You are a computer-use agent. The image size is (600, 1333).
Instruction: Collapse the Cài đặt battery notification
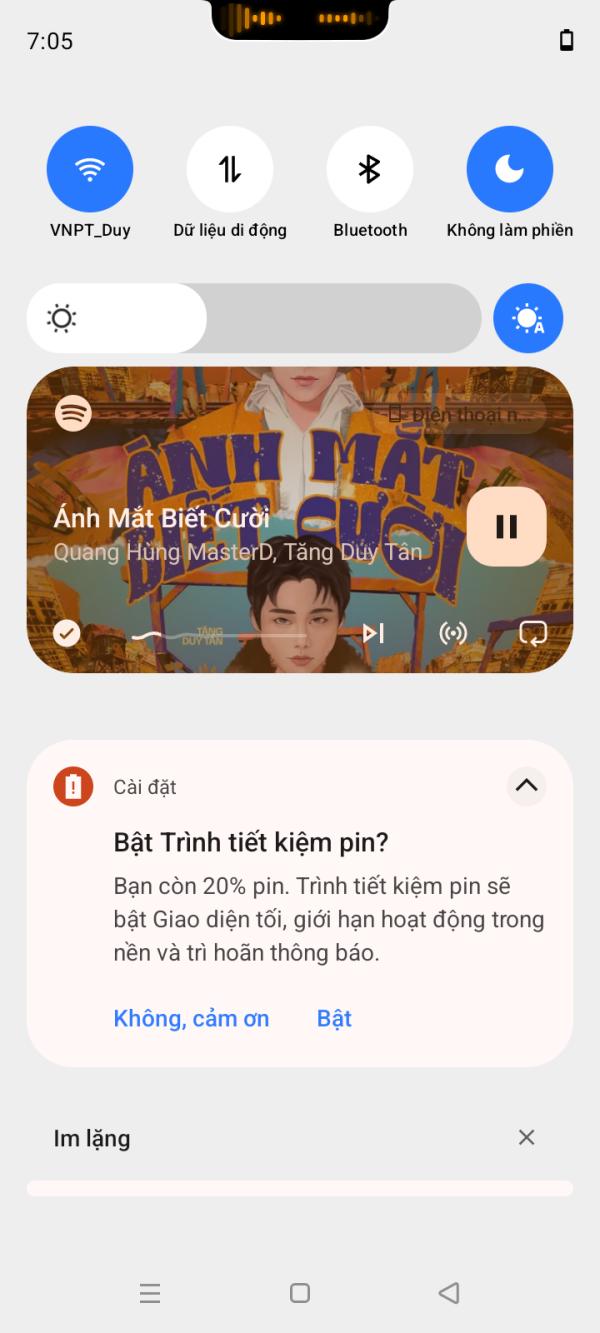526,786
